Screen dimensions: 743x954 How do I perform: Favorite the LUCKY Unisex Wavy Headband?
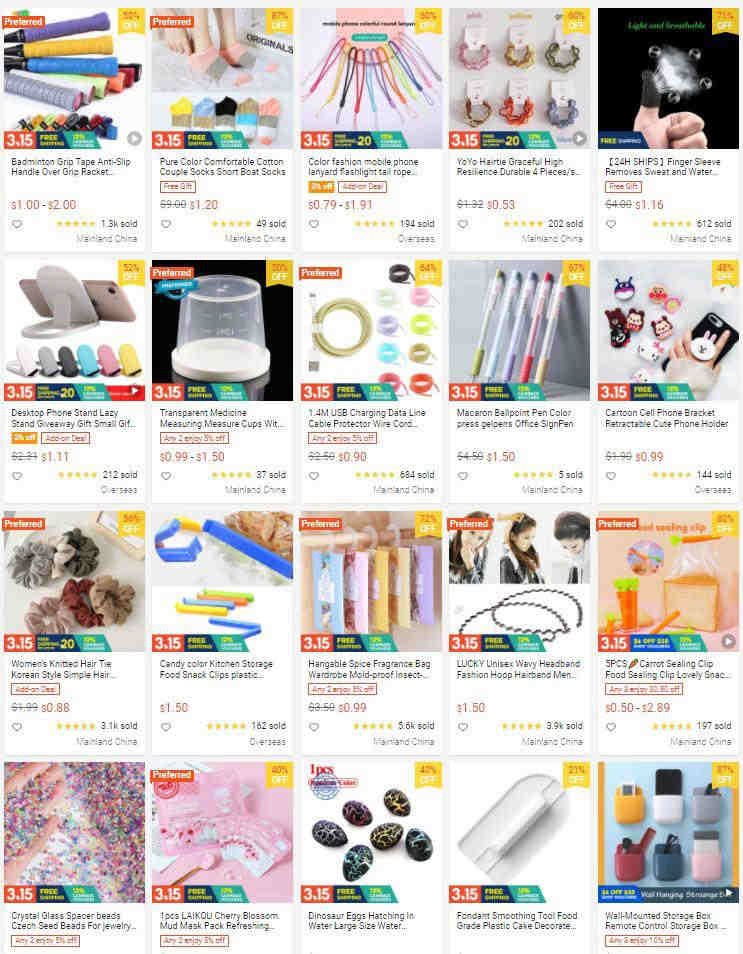[462, 727]
